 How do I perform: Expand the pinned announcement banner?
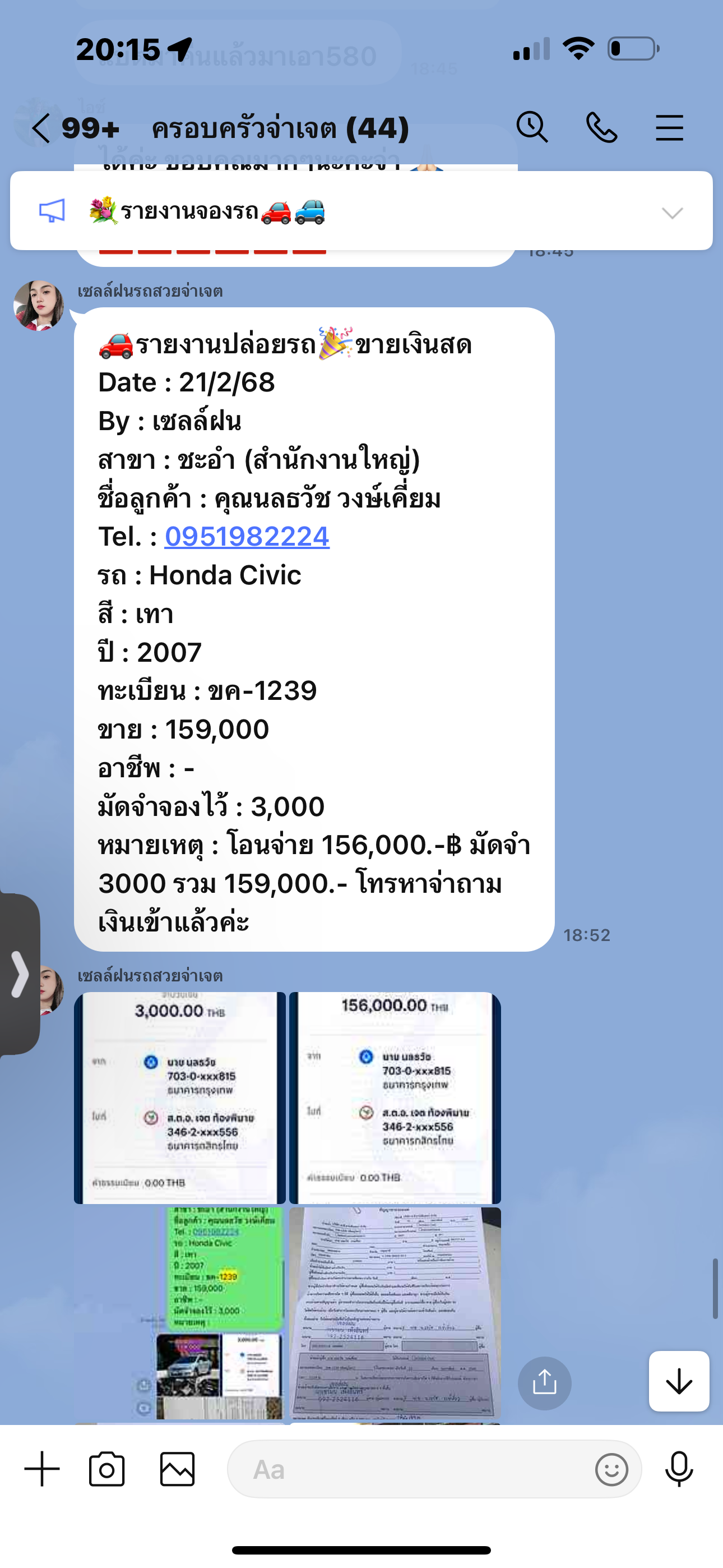click(673, 213)
